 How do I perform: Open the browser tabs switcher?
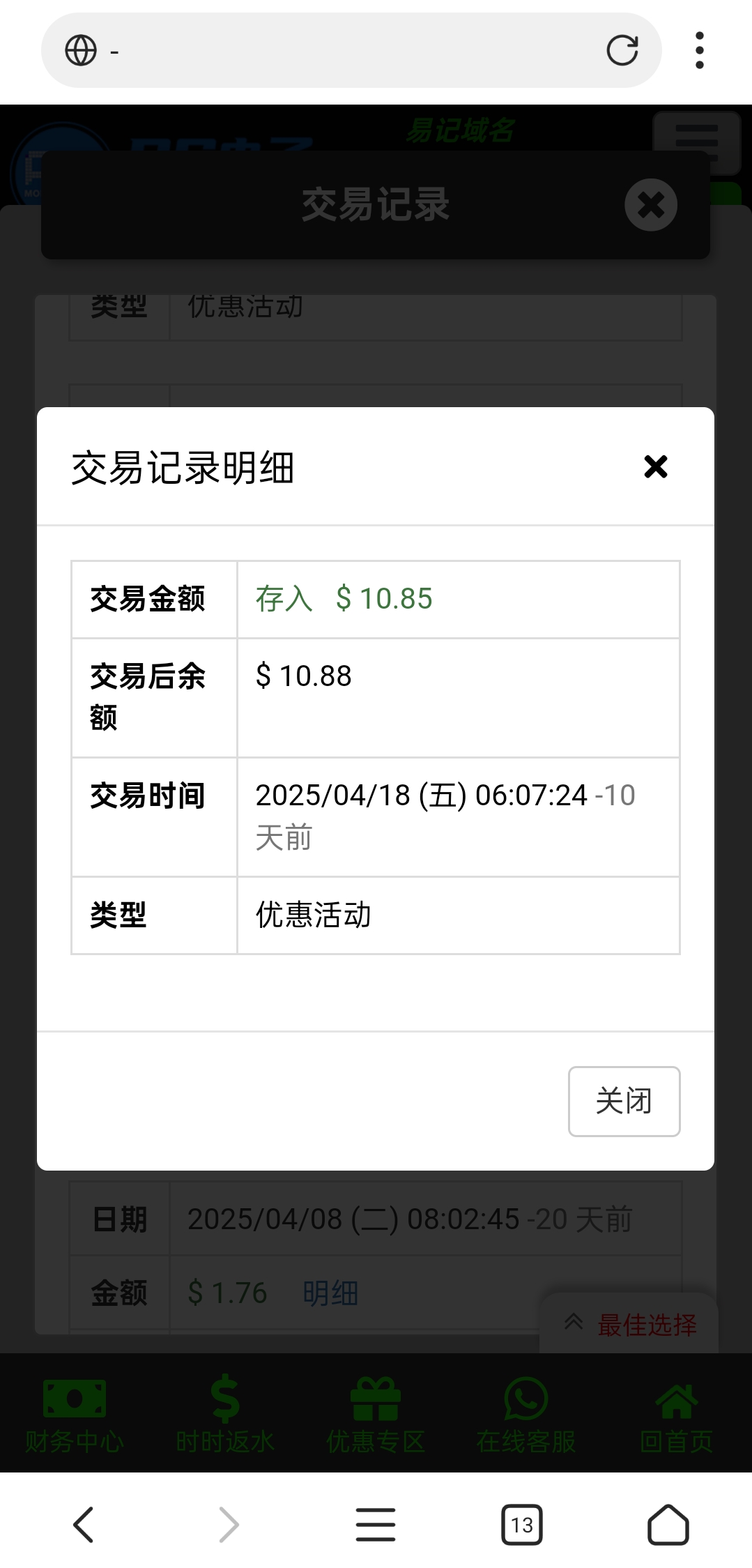coord(522,1525)
